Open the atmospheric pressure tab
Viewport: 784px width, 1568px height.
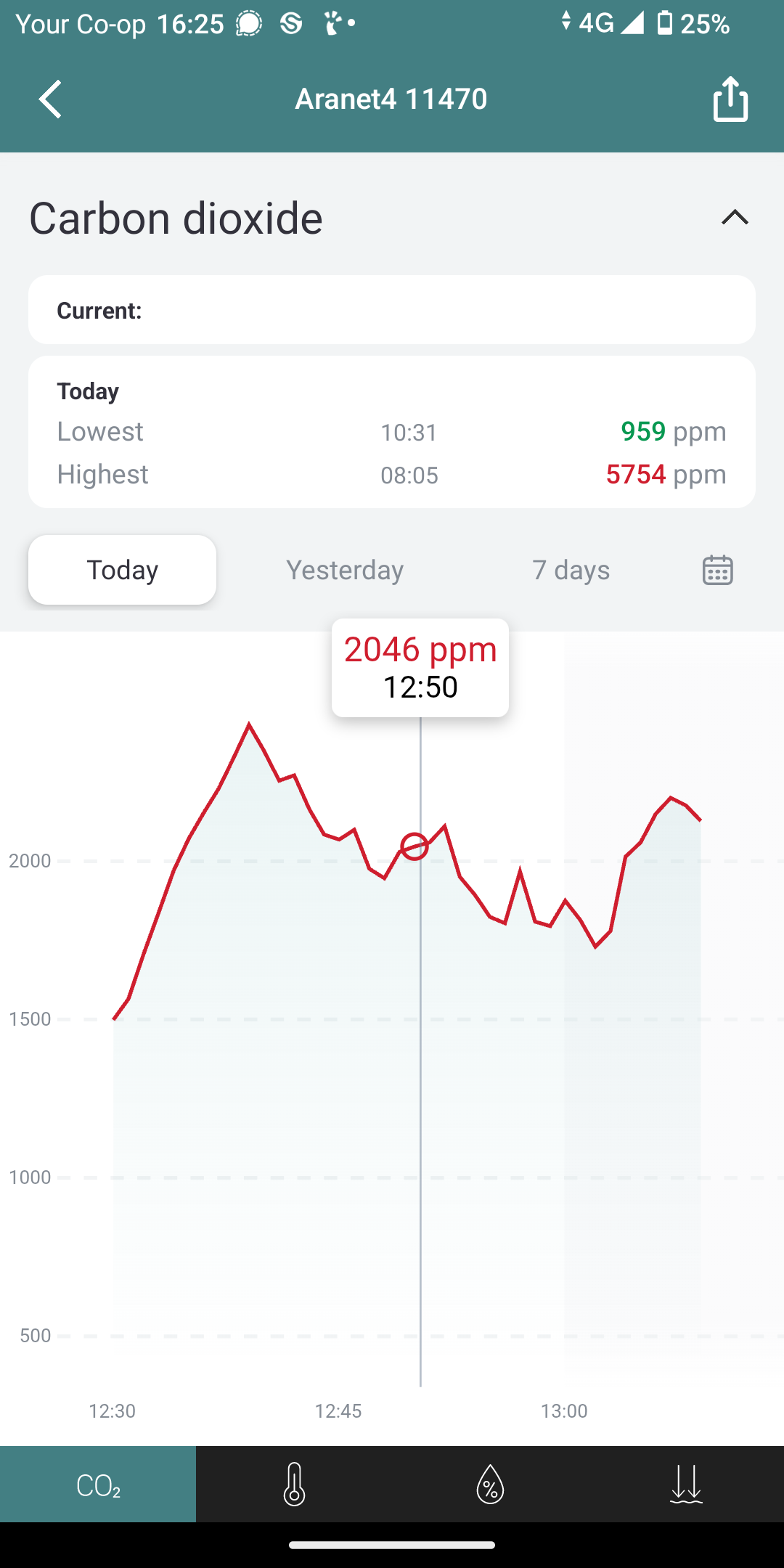[686, 1485]
